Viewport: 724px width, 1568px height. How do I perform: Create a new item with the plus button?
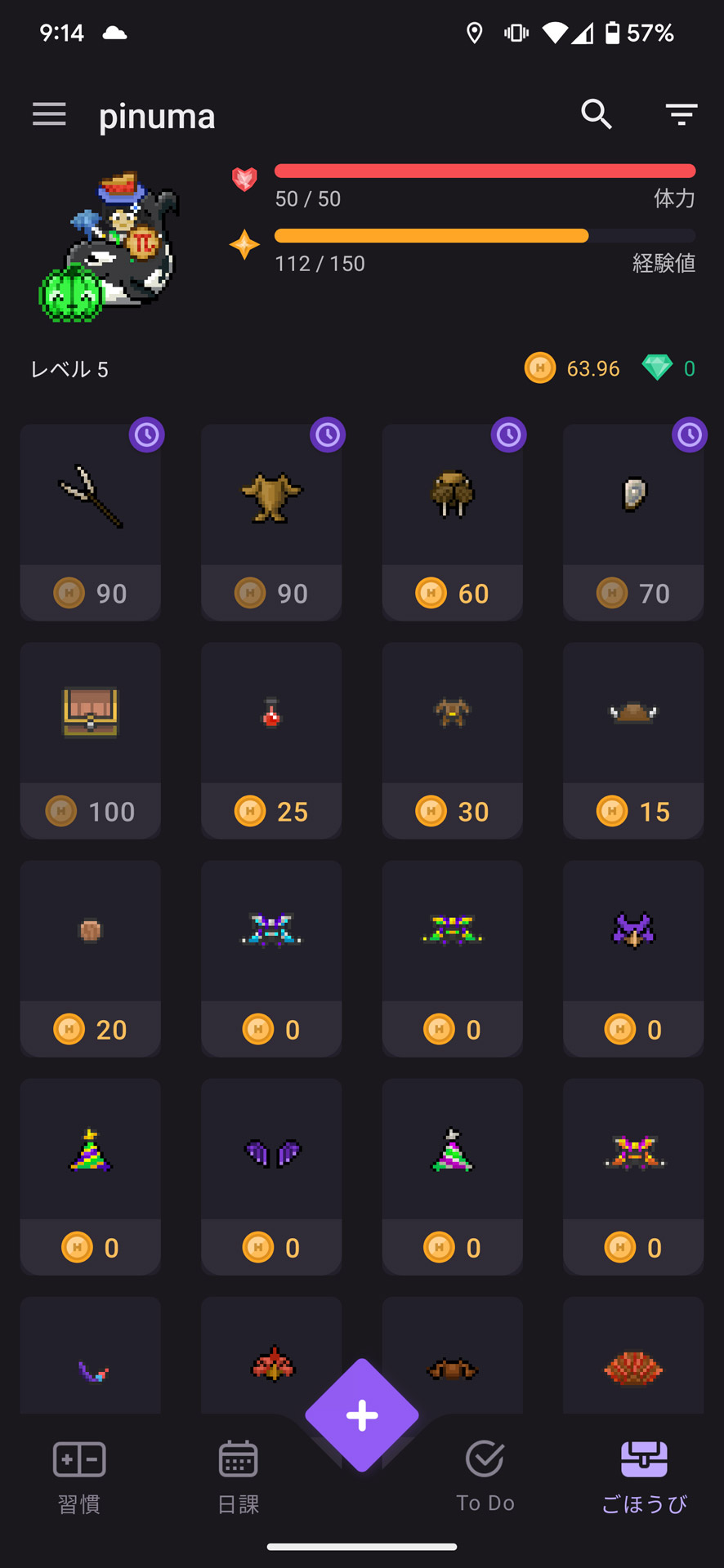point(362,1415)
